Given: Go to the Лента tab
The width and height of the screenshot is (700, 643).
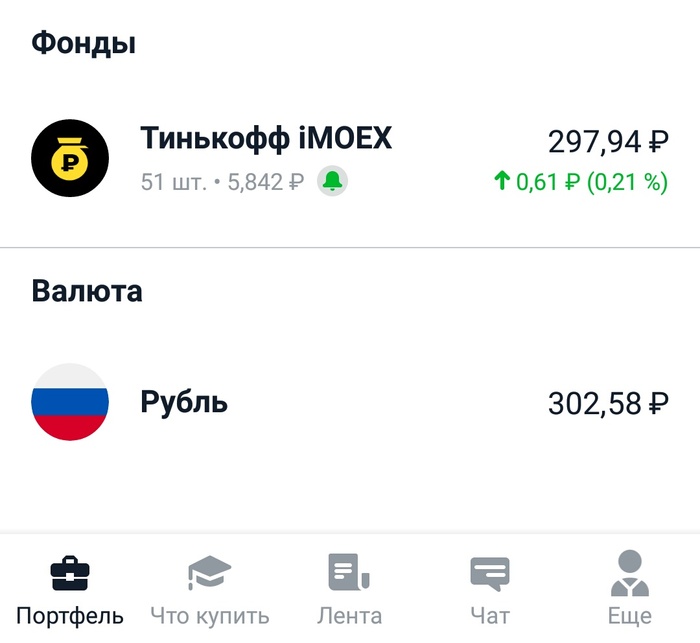Looking at the screenshot, I should tap(350, 590).
